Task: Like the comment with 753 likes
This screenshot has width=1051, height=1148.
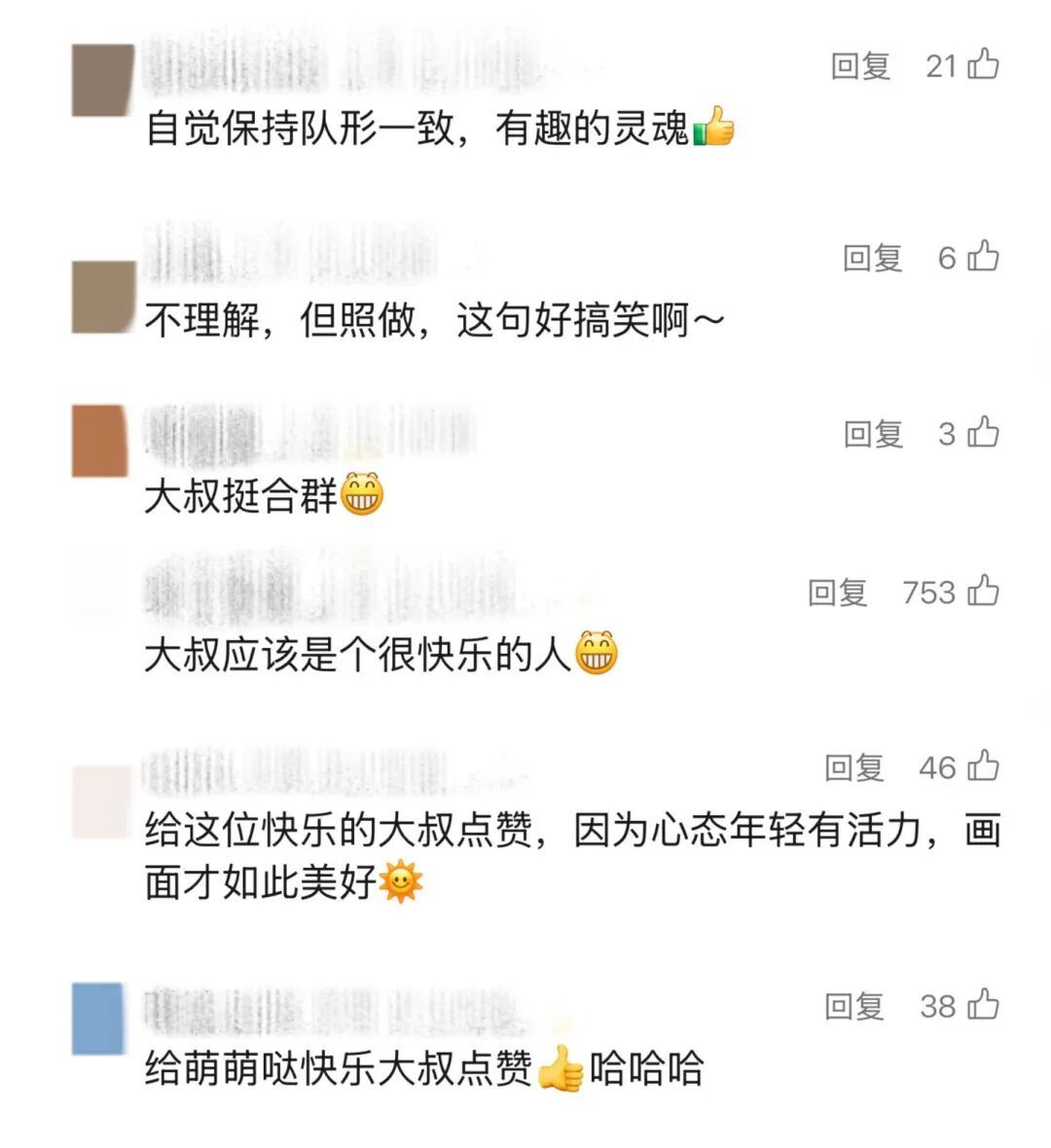Action: [983, 591]
